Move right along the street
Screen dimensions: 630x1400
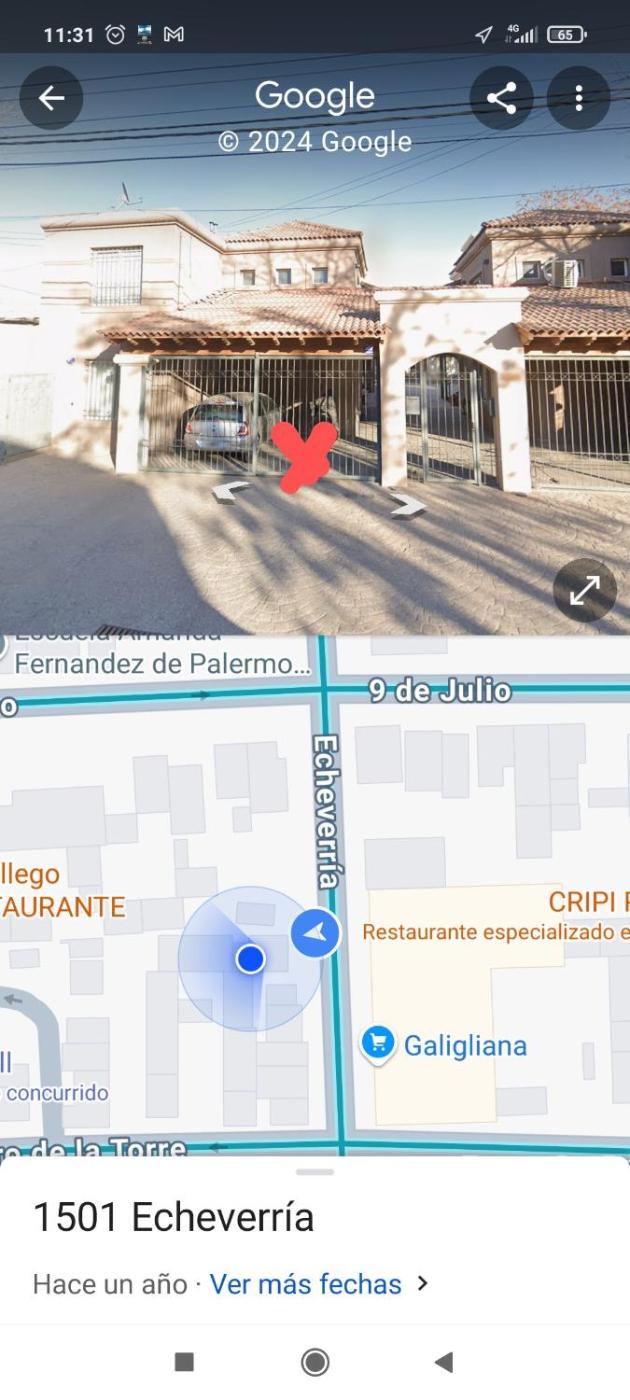click(407, 506)
